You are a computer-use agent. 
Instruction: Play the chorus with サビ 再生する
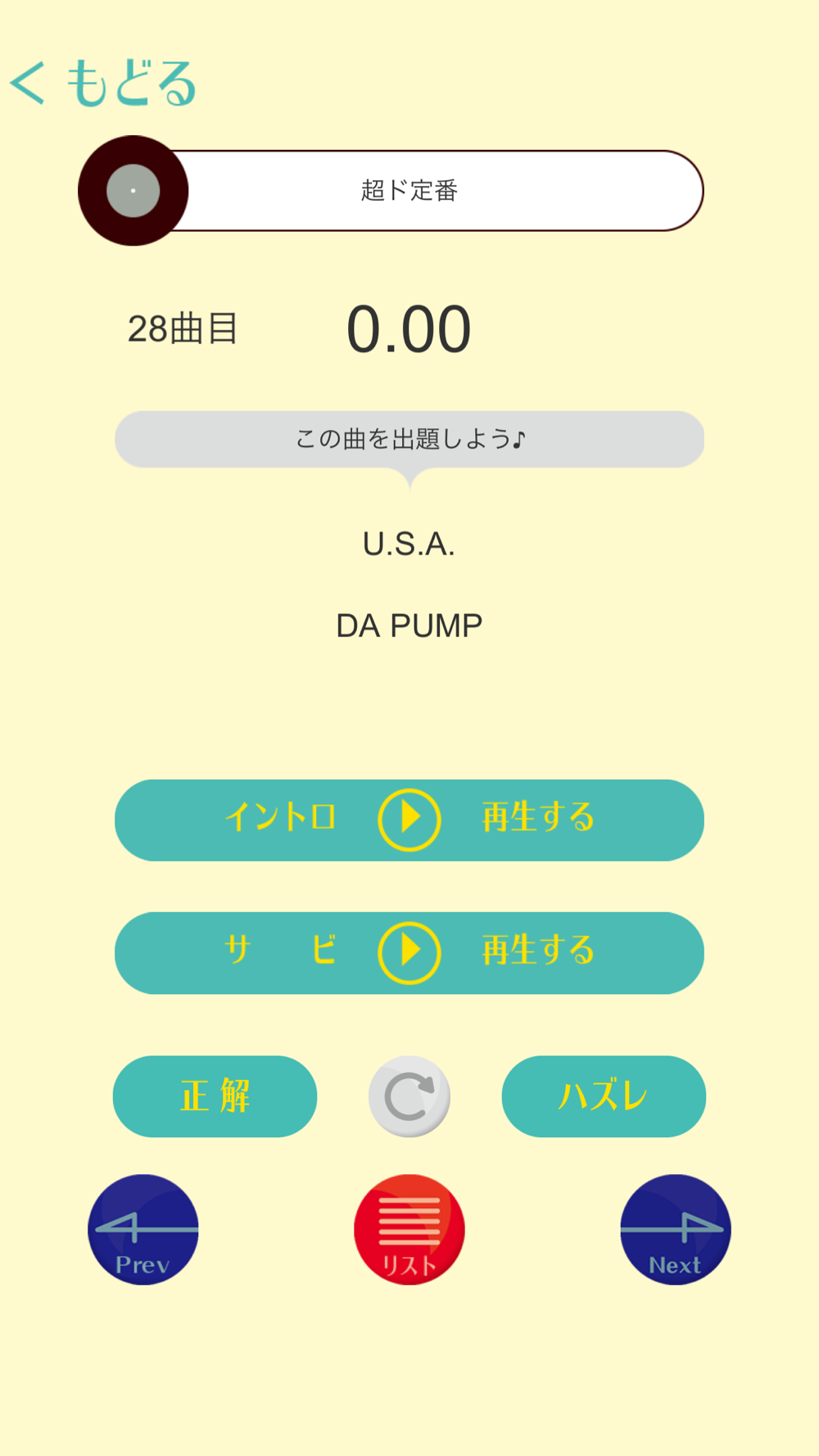coord(409,952)
